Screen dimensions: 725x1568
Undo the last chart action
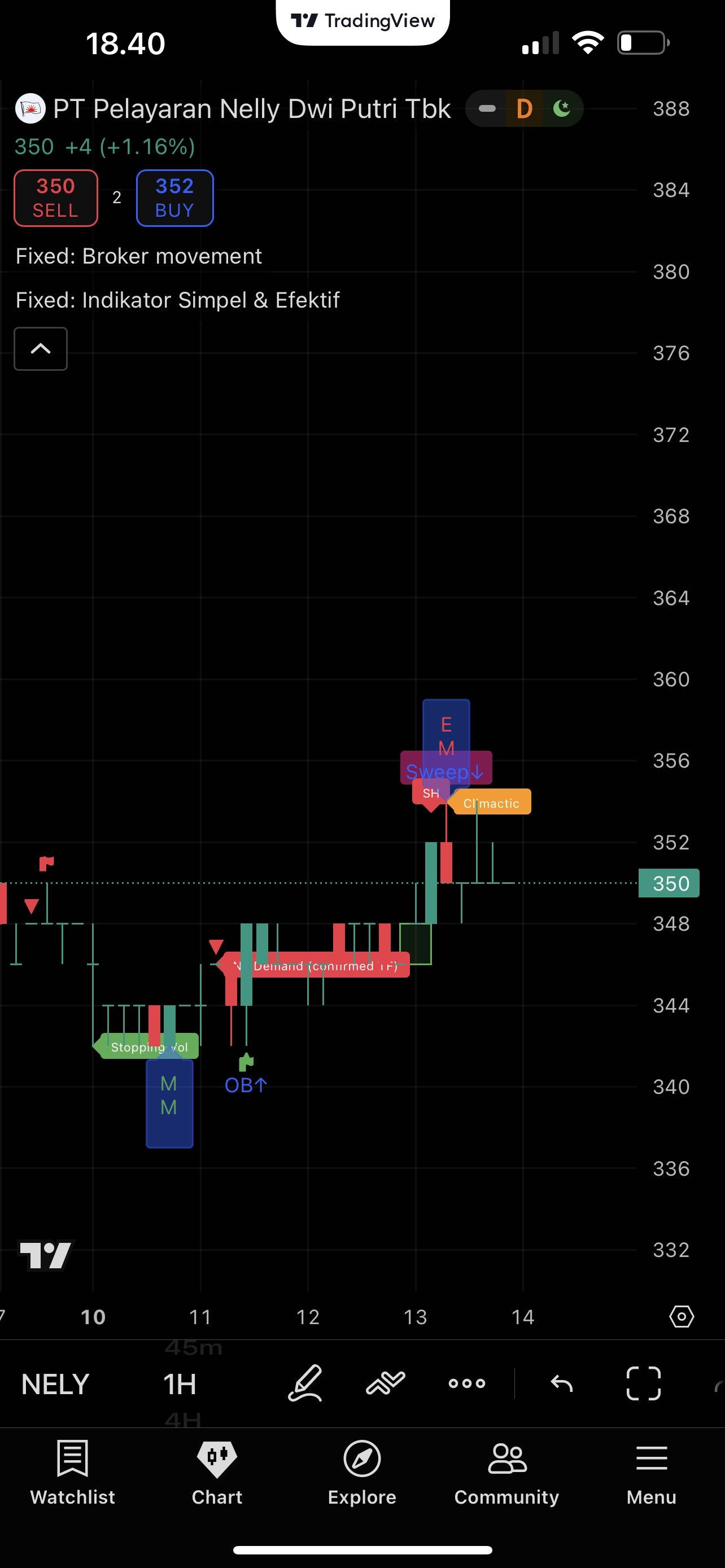pos(561,1383)
